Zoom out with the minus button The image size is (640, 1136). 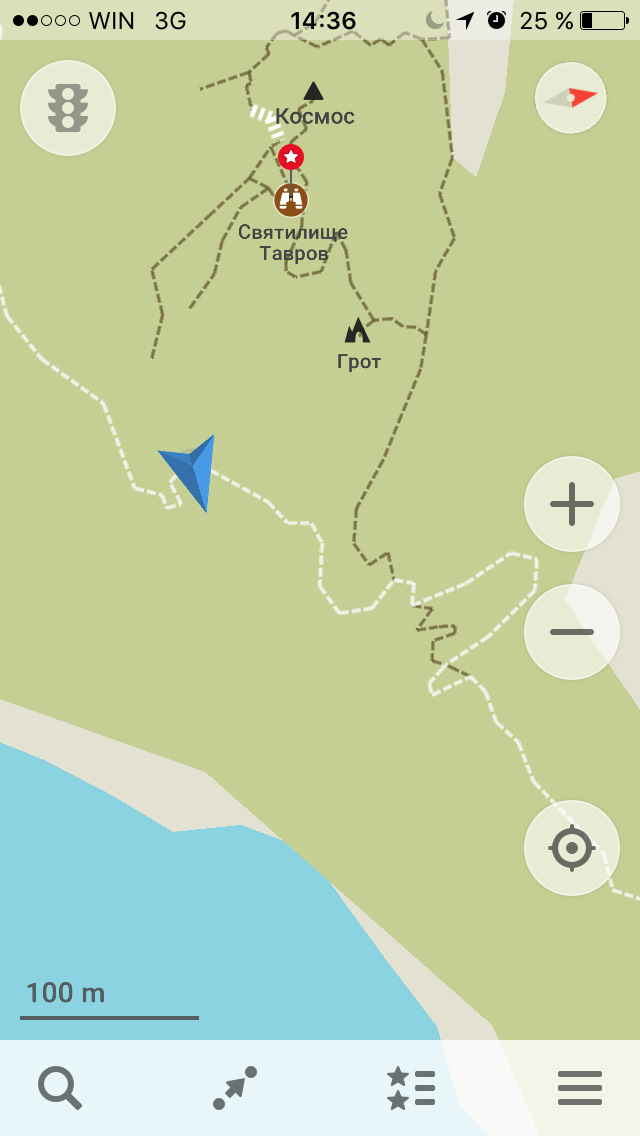click(x=572, y=632)
